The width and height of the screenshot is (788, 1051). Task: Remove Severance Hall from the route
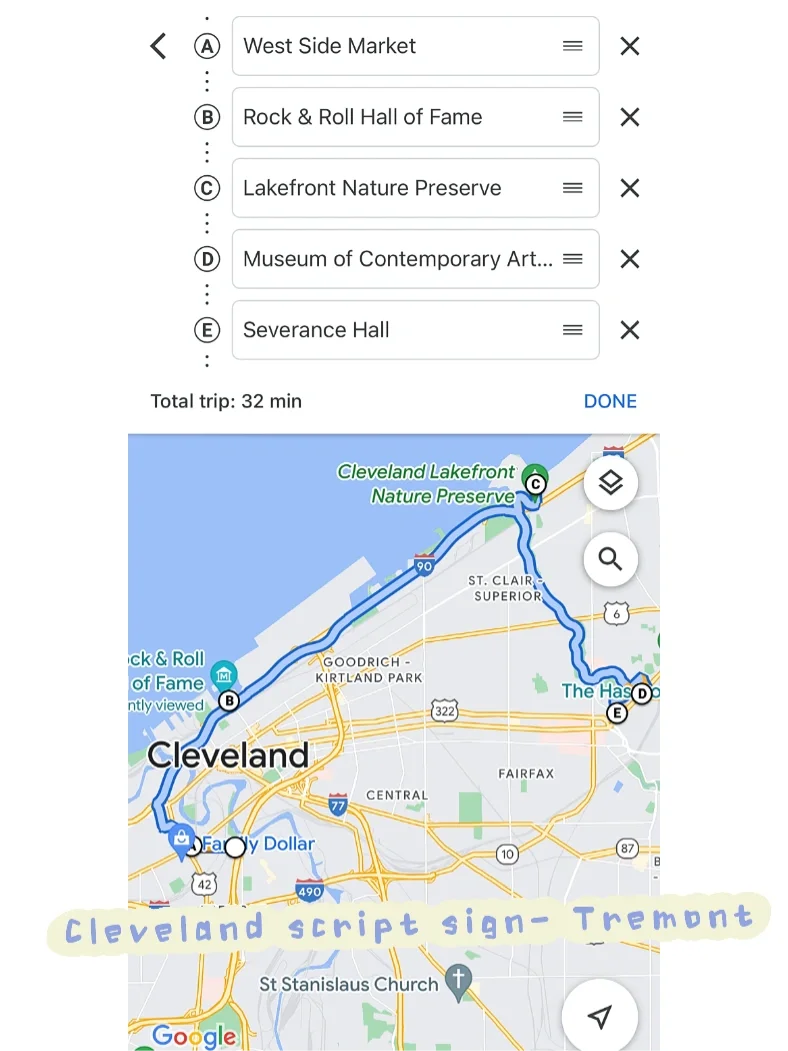point(629,330)
